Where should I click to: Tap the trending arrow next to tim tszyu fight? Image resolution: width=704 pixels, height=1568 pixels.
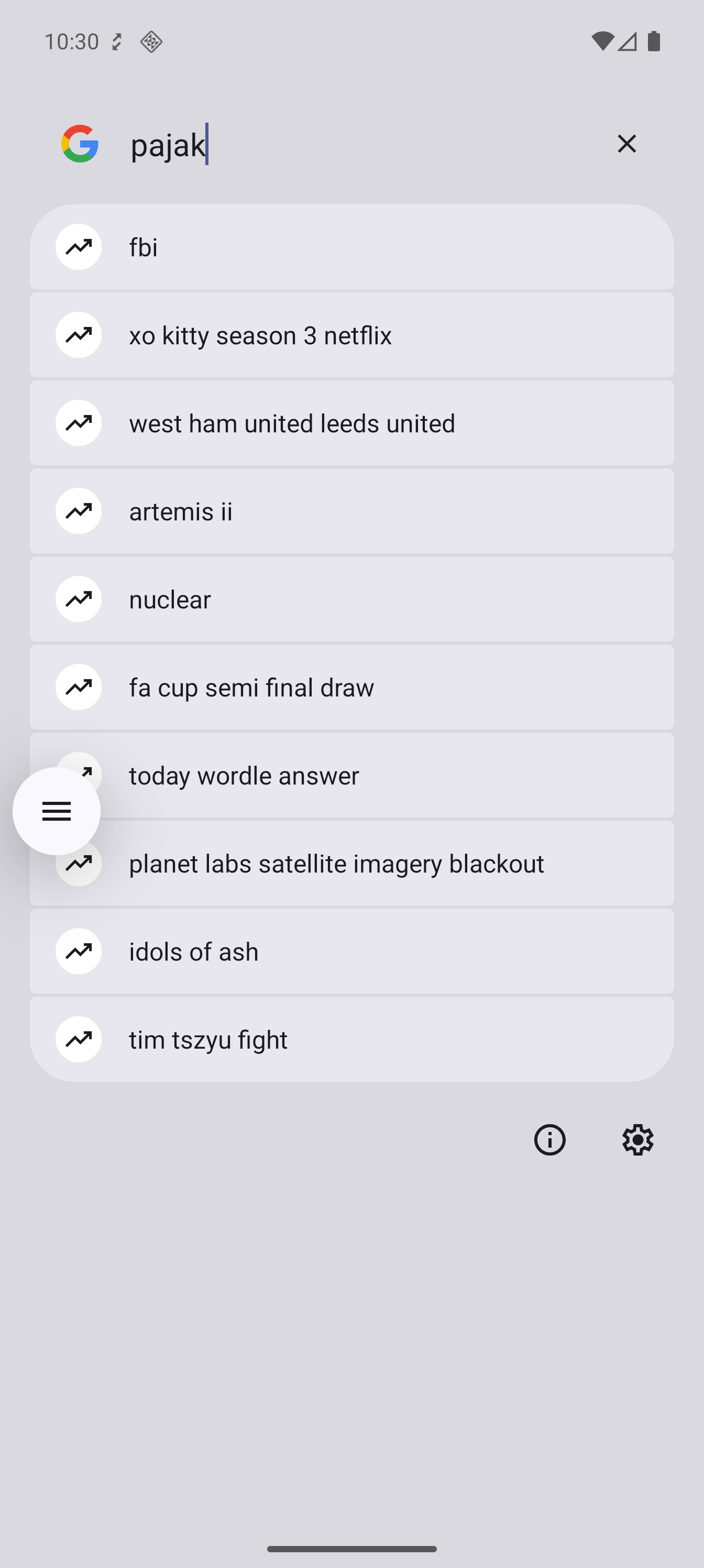[78, 1039]
